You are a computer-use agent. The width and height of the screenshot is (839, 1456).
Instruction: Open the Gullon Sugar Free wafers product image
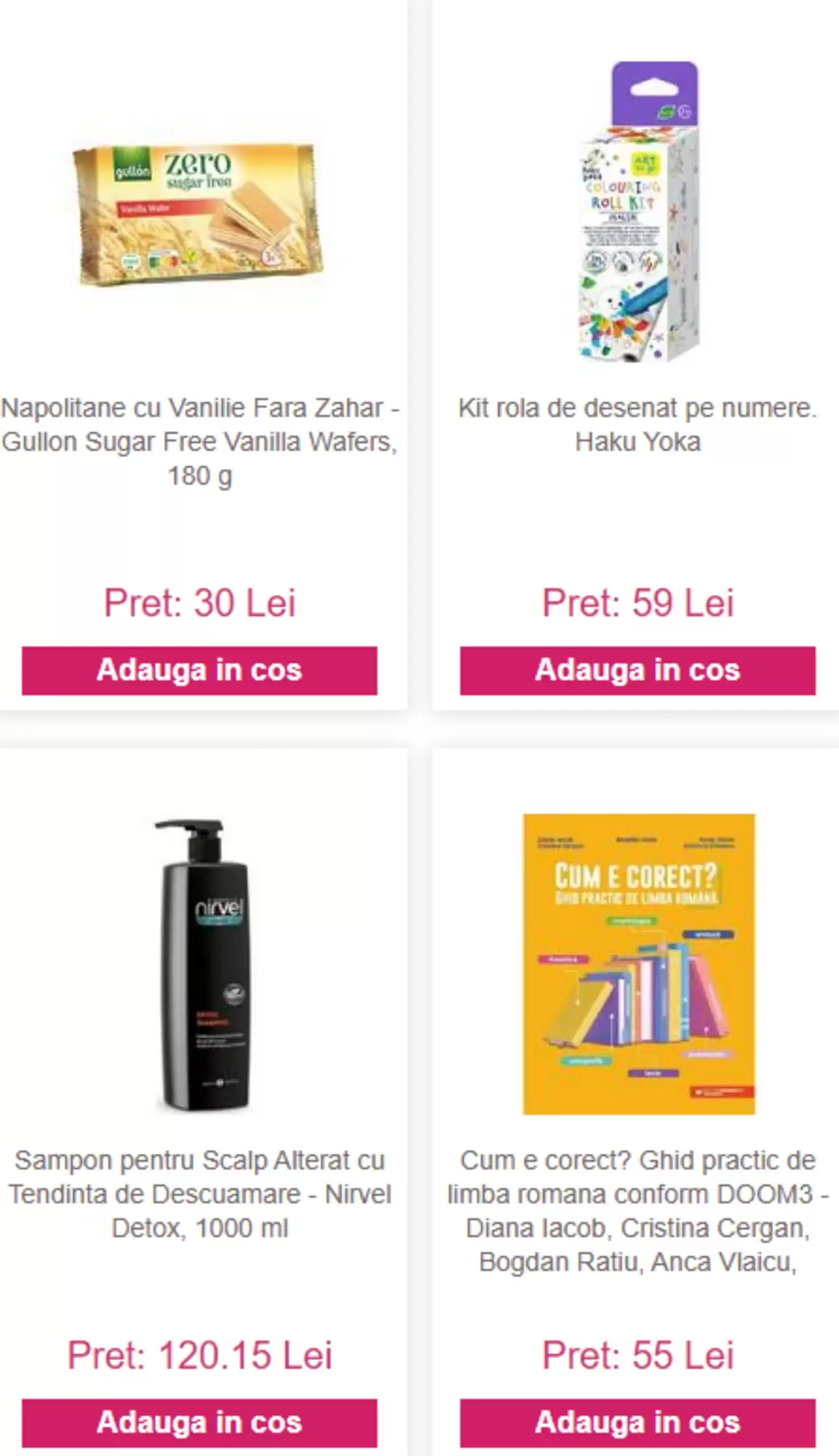[198, 213]
